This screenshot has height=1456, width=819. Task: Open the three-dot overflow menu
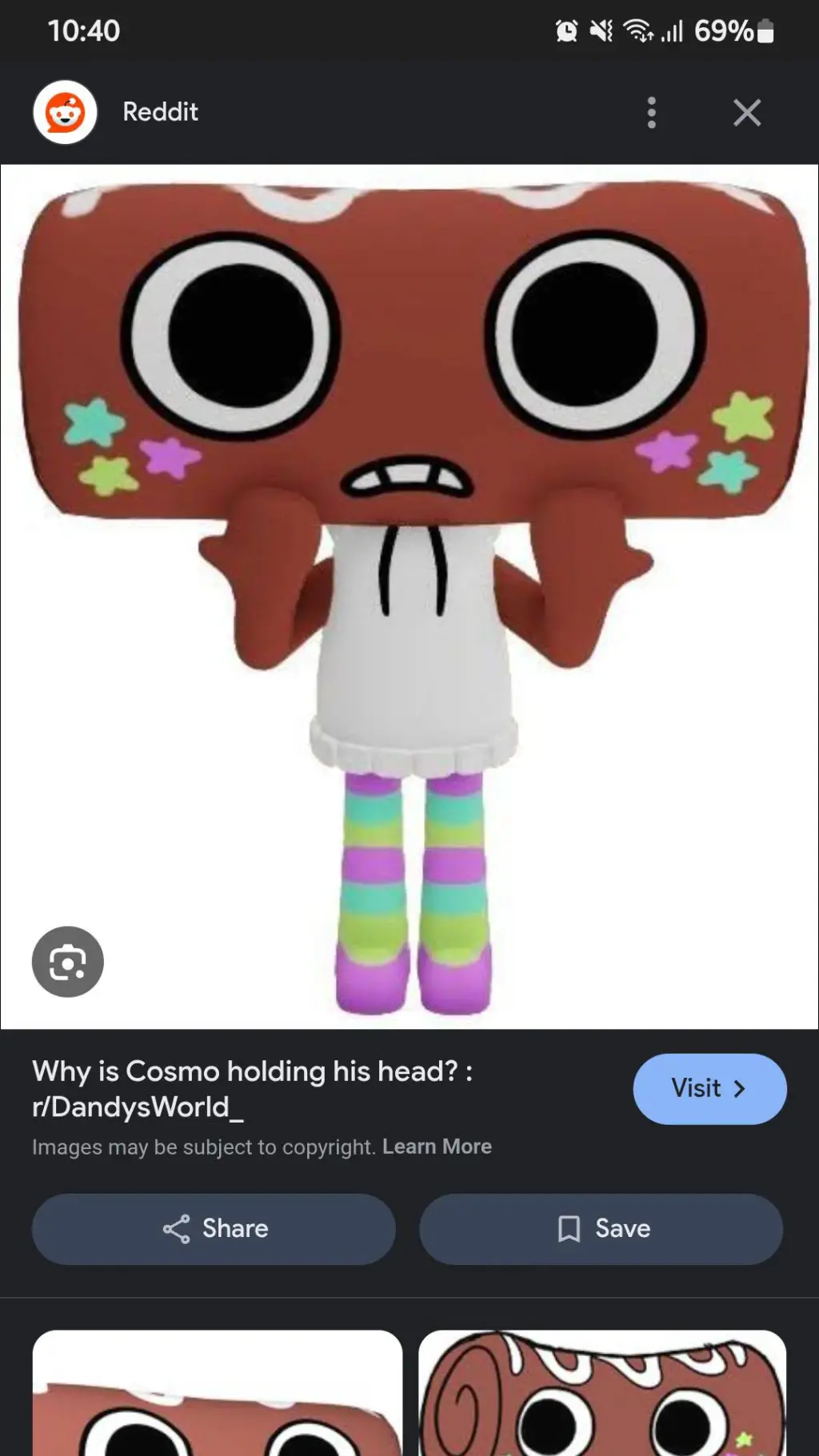652,113
